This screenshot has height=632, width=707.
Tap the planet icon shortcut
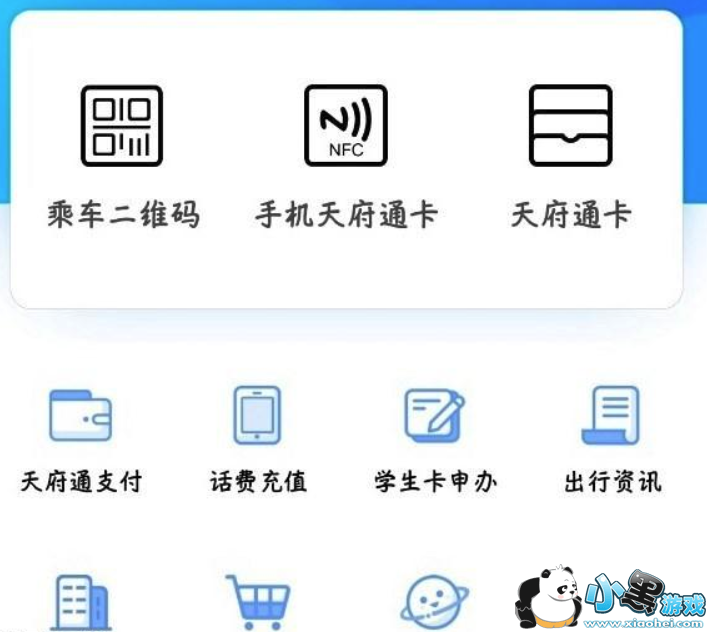(x=434, y=602)
